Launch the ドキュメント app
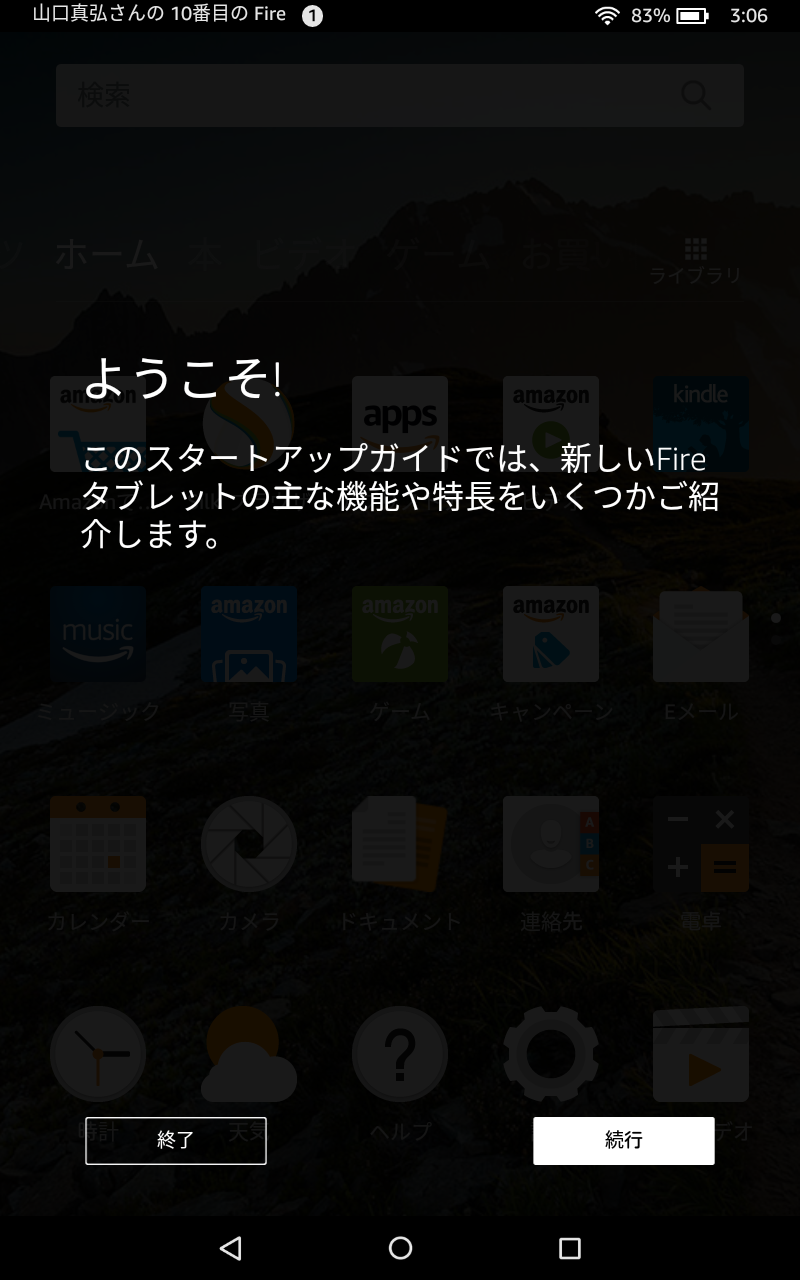Image resolution: width=800 pixels, height=1280 pixels. click(x=399, y=844)
